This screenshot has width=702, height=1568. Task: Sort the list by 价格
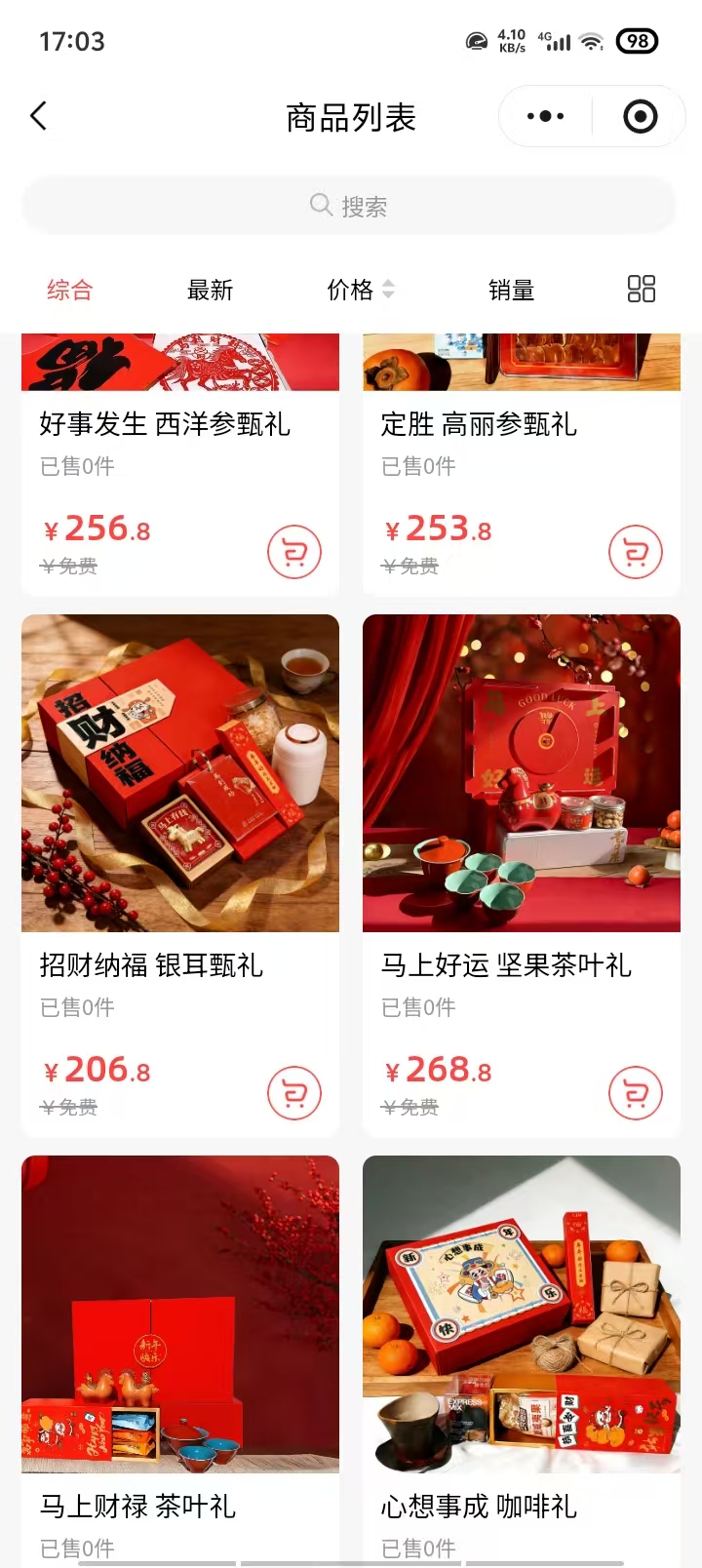[x=360, y=290]
